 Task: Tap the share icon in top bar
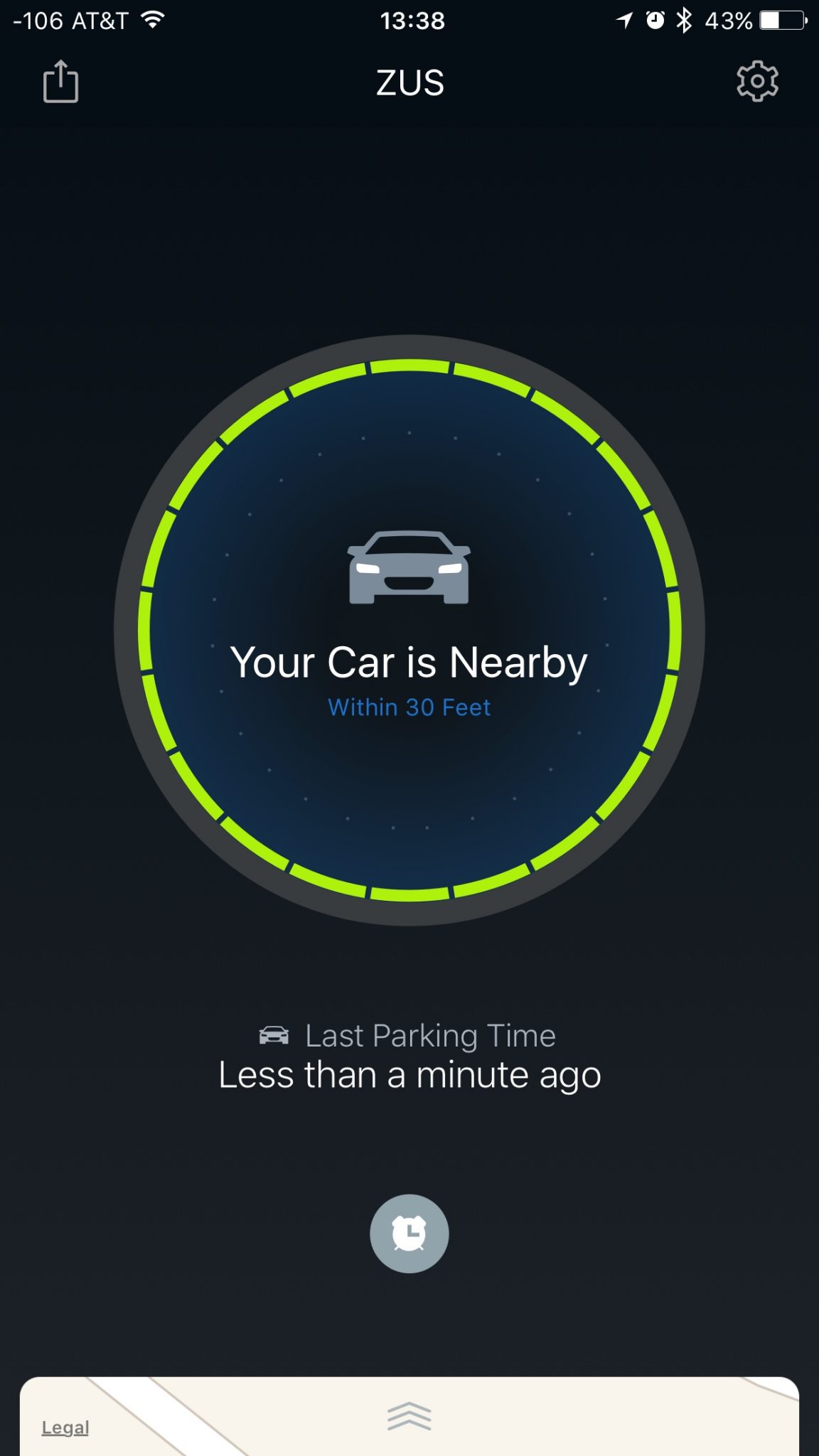60,81
